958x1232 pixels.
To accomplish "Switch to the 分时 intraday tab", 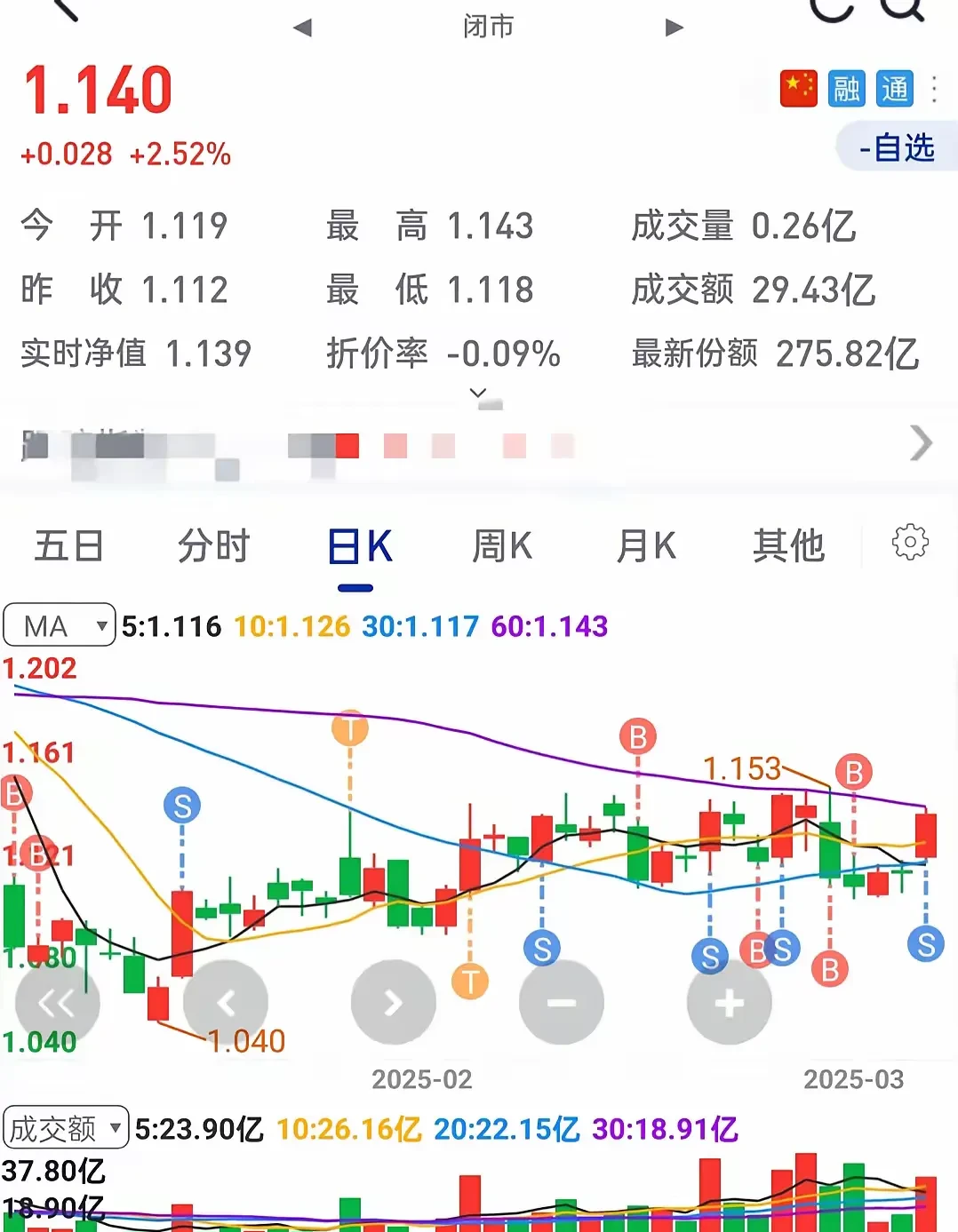I will coord(212,546).
